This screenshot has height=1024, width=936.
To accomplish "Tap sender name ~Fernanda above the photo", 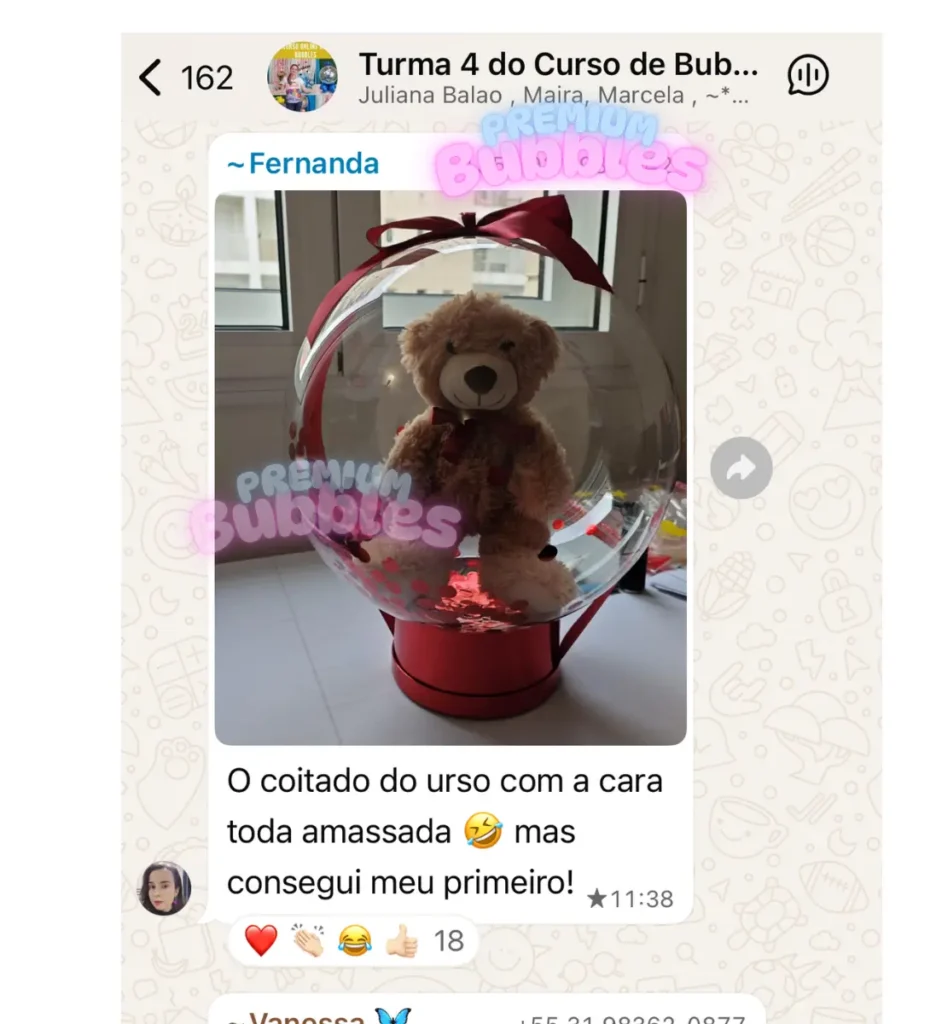I will point(301,162).
